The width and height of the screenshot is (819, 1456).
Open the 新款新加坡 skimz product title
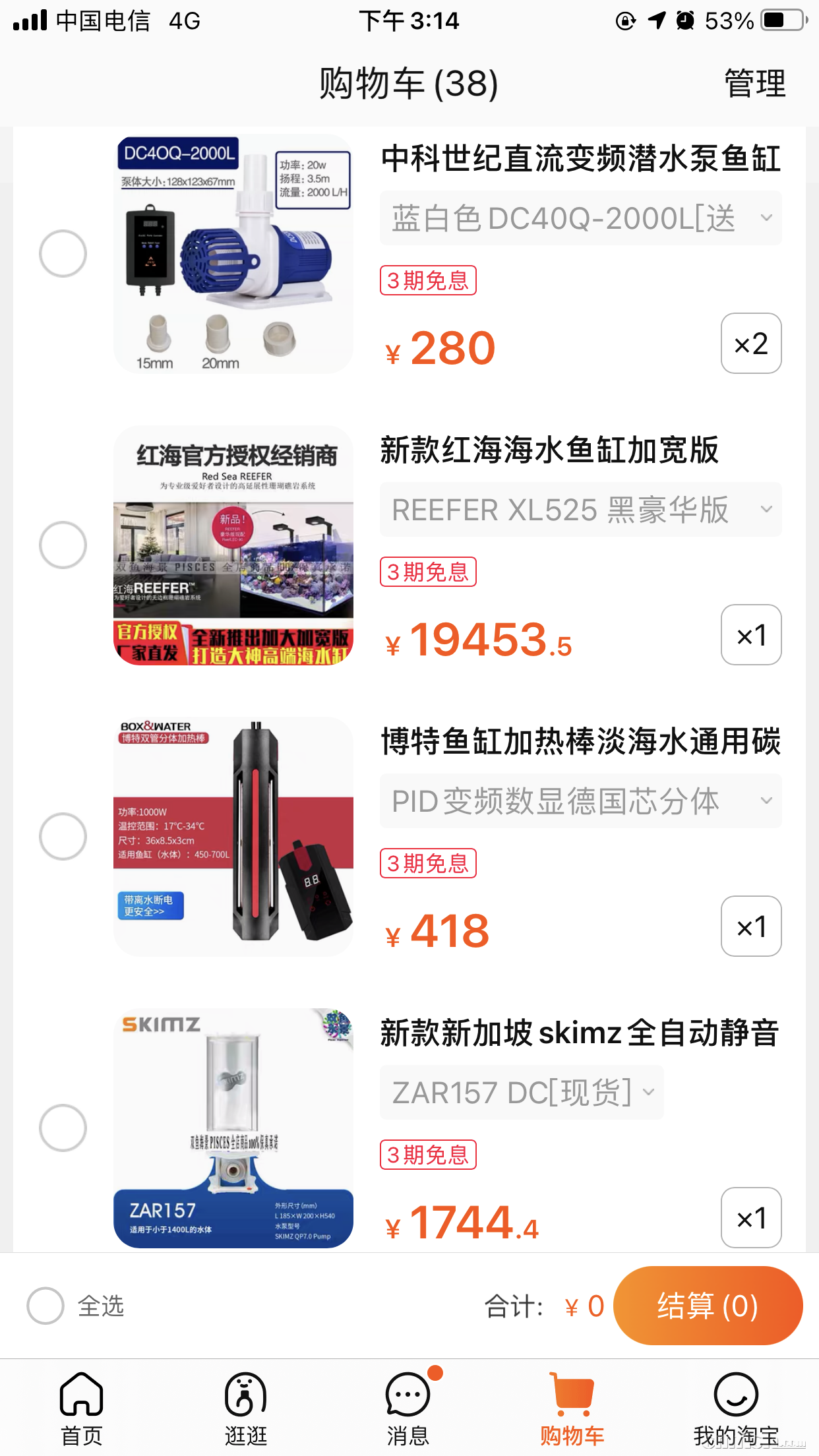click(x=580, y=1033)
